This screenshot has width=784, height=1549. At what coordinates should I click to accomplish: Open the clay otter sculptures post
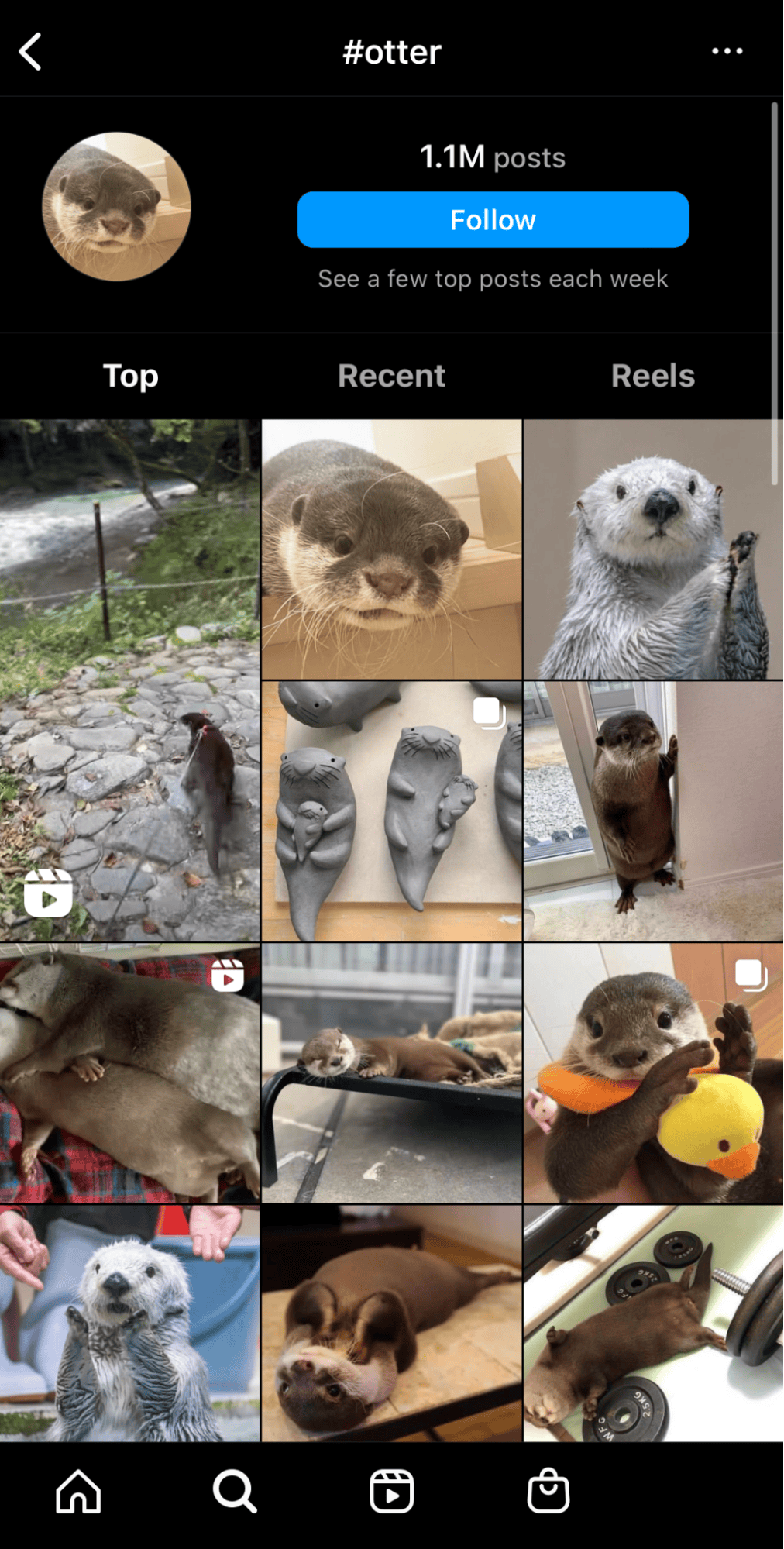click(391, 811)
